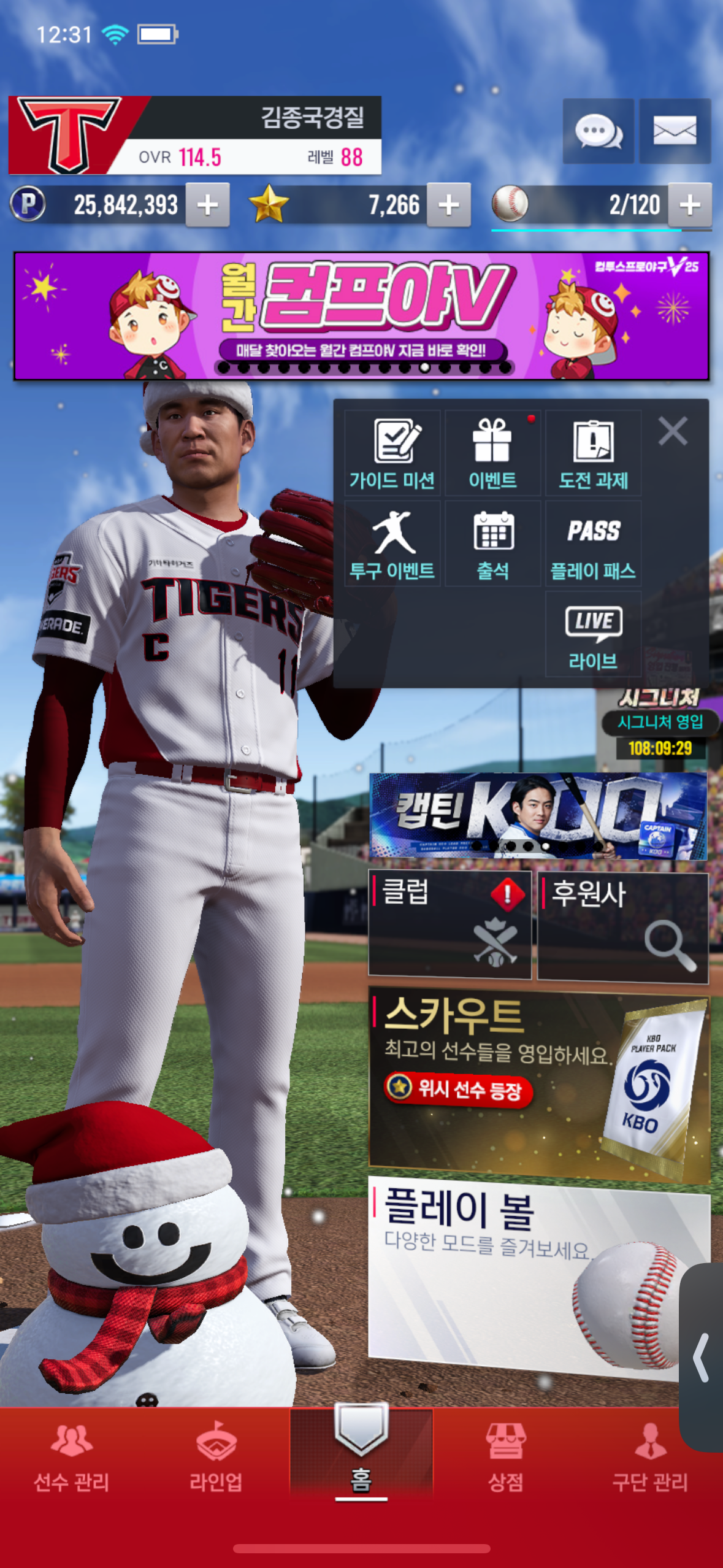Recharge baseballs with the plus button
This screenshot has height=1568, width=723.
click(689, 205)
